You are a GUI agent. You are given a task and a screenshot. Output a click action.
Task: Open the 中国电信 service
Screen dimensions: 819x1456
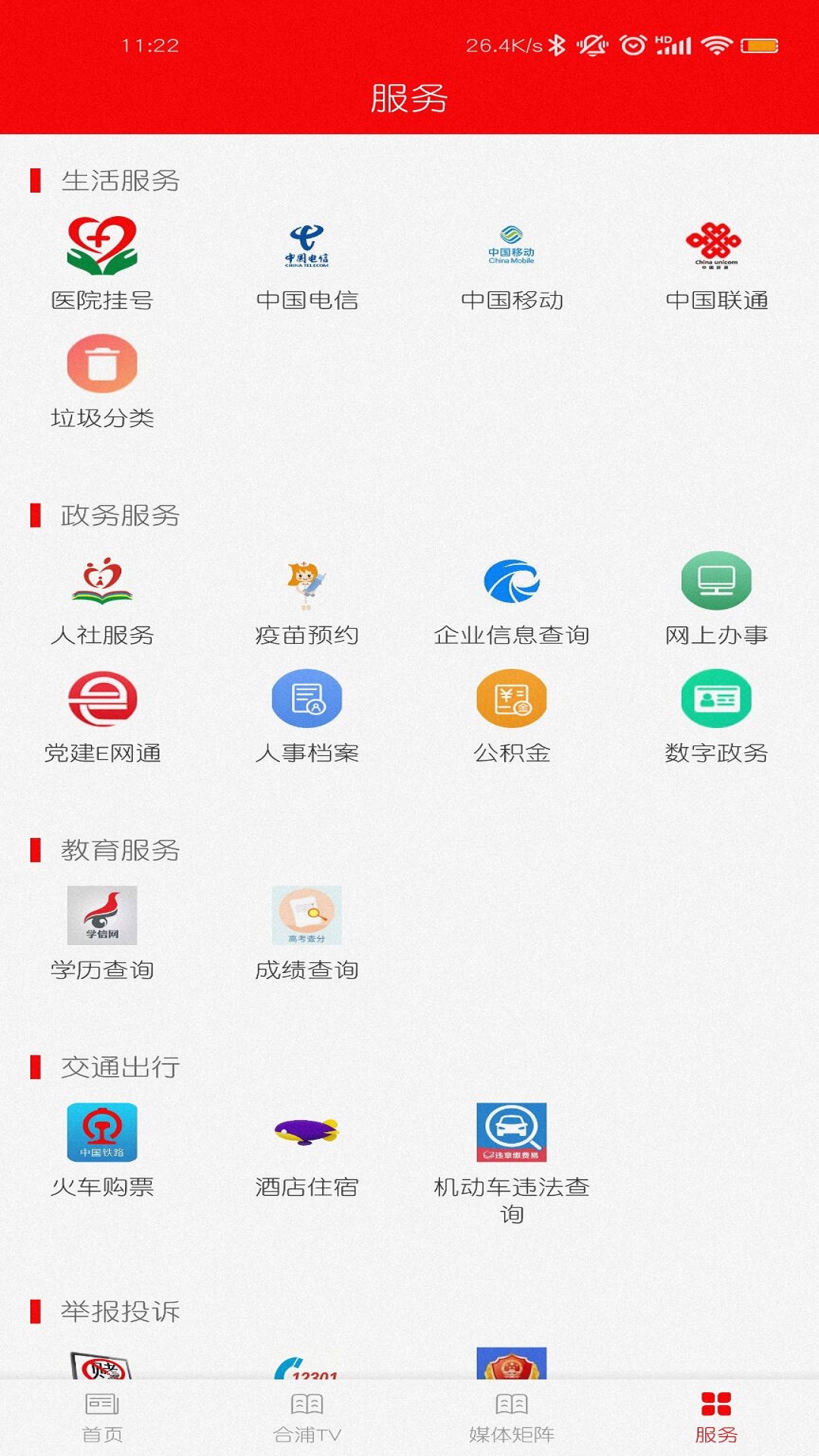pyautogui.click(x=307, y=263)
